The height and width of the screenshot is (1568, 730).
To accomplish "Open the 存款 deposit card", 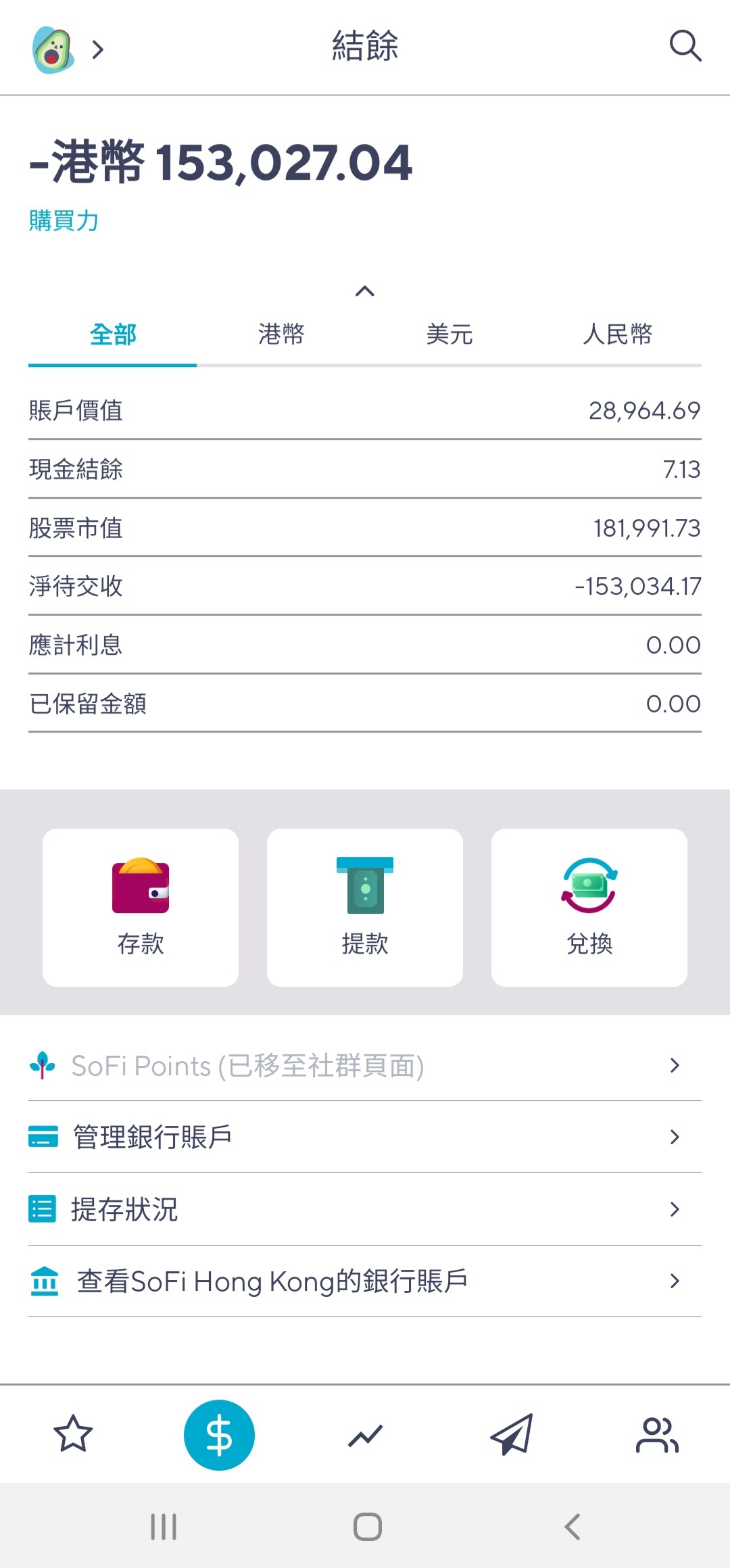I will click(x=141, y=908).
